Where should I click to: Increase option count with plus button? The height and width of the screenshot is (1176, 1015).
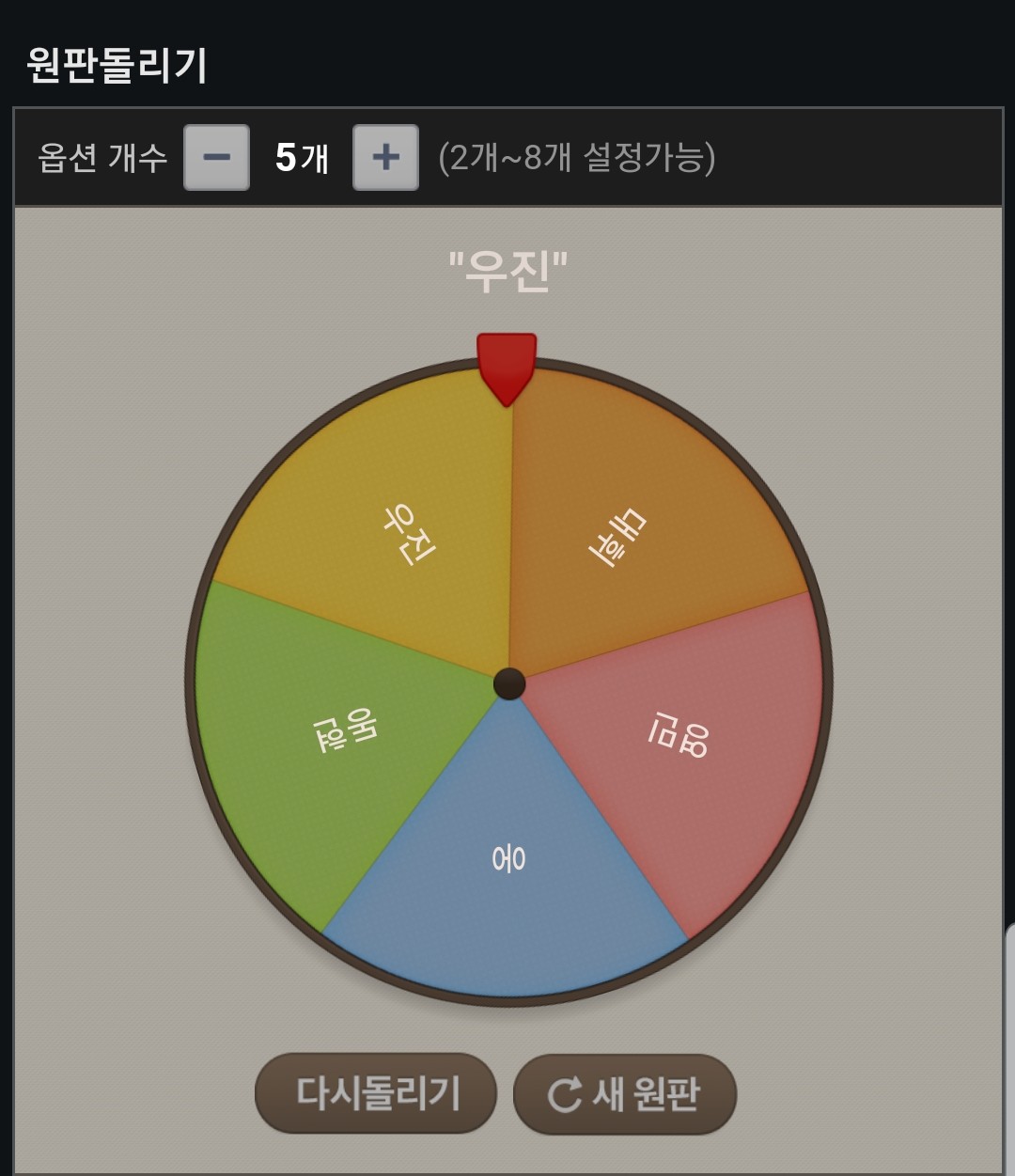[385, 157]
